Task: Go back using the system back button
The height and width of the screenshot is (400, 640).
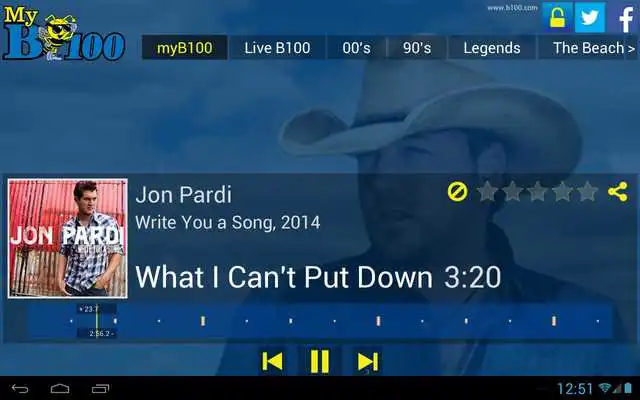Action: 21,388
